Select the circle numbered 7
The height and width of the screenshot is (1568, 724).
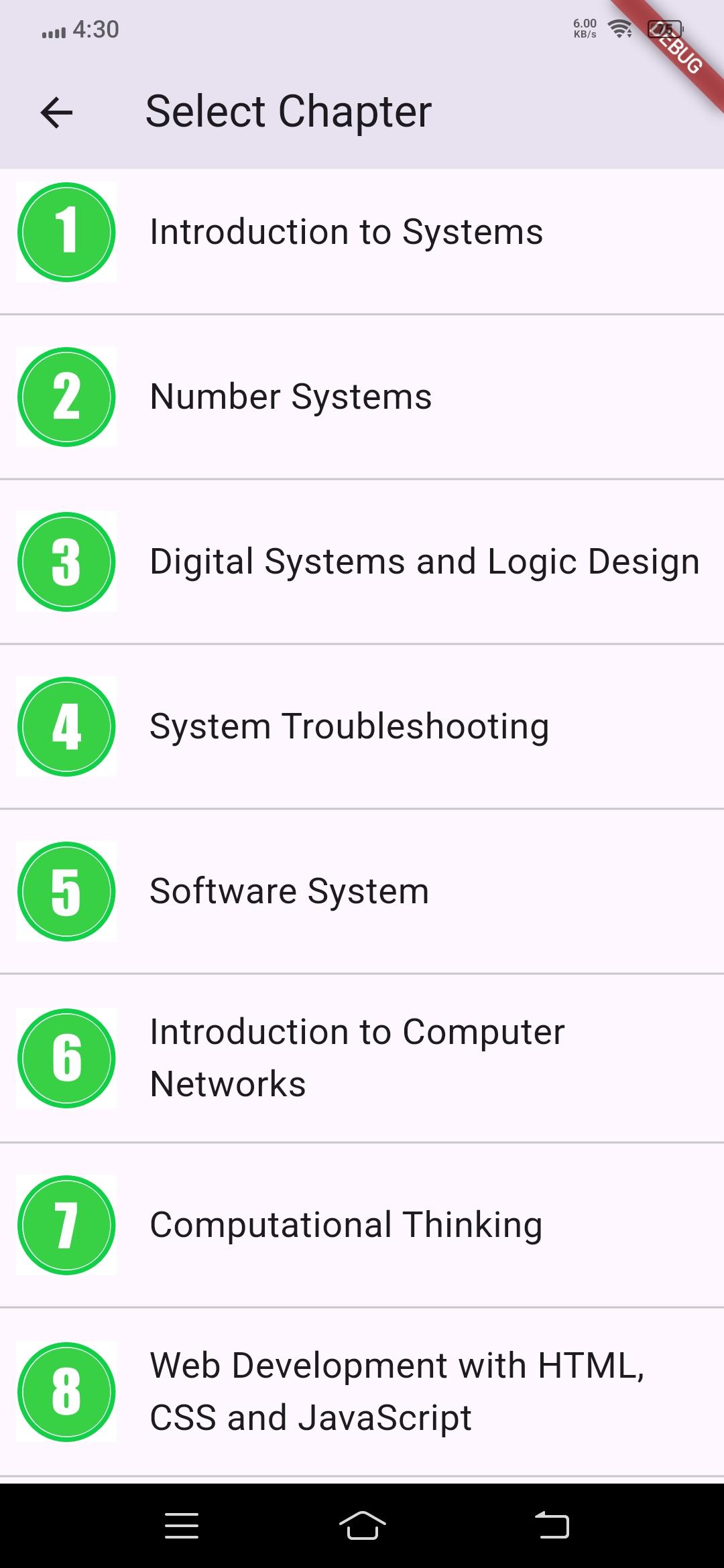click(x=66, y=1225)
